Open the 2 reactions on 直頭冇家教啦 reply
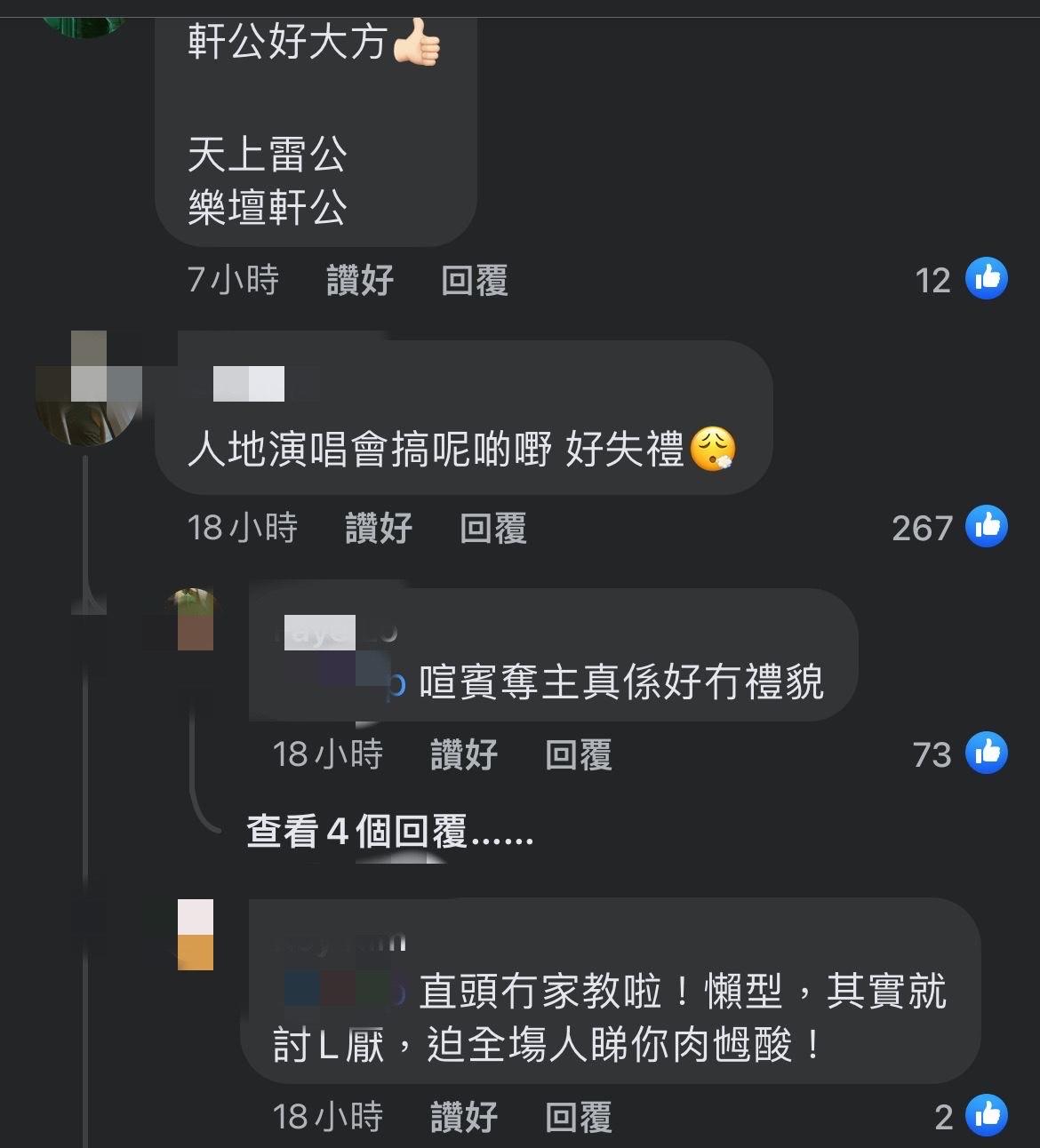Screen dimensions: 1040x1148 click(971, 1117)
